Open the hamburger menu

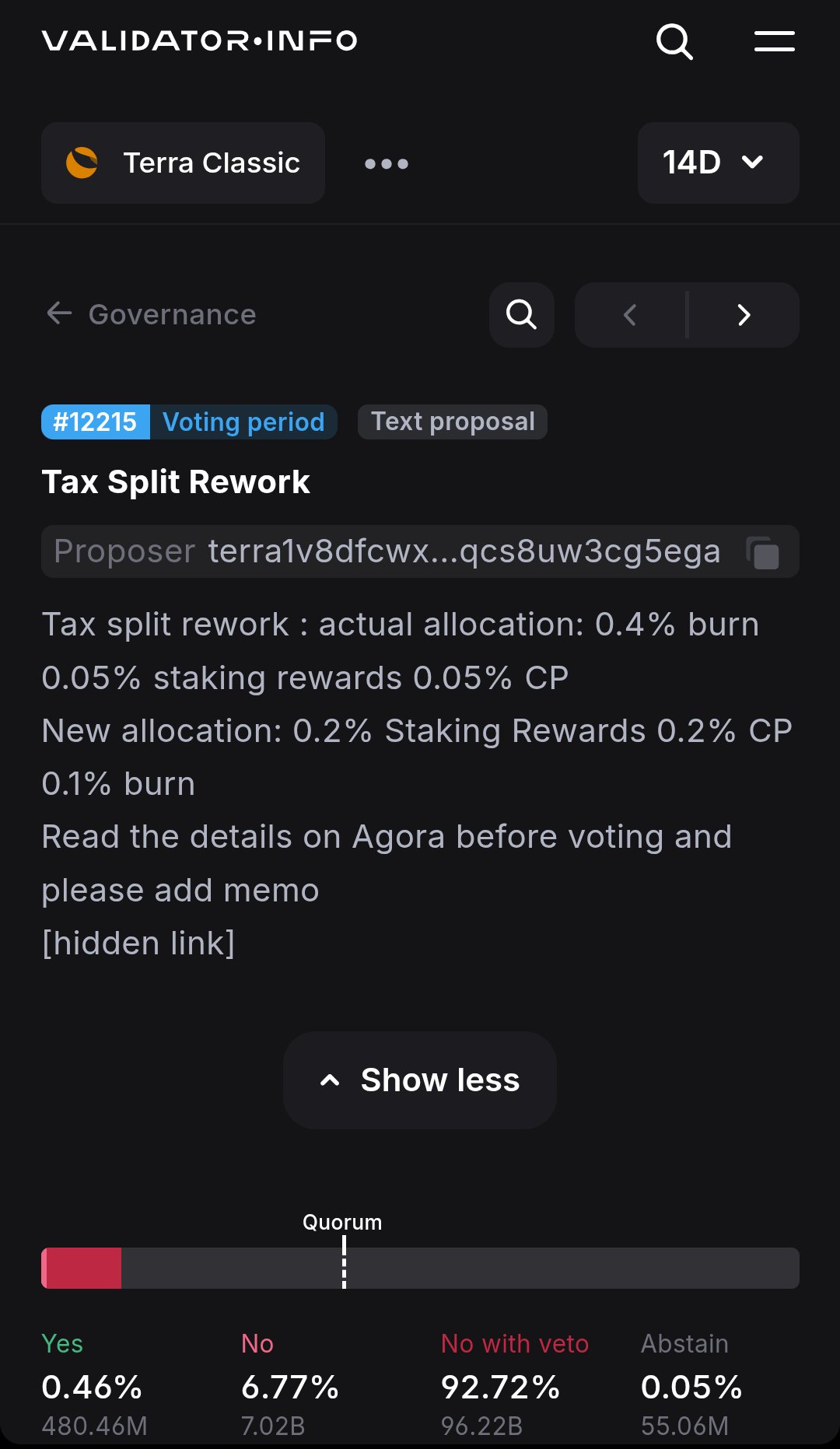(x=774, y=41)
